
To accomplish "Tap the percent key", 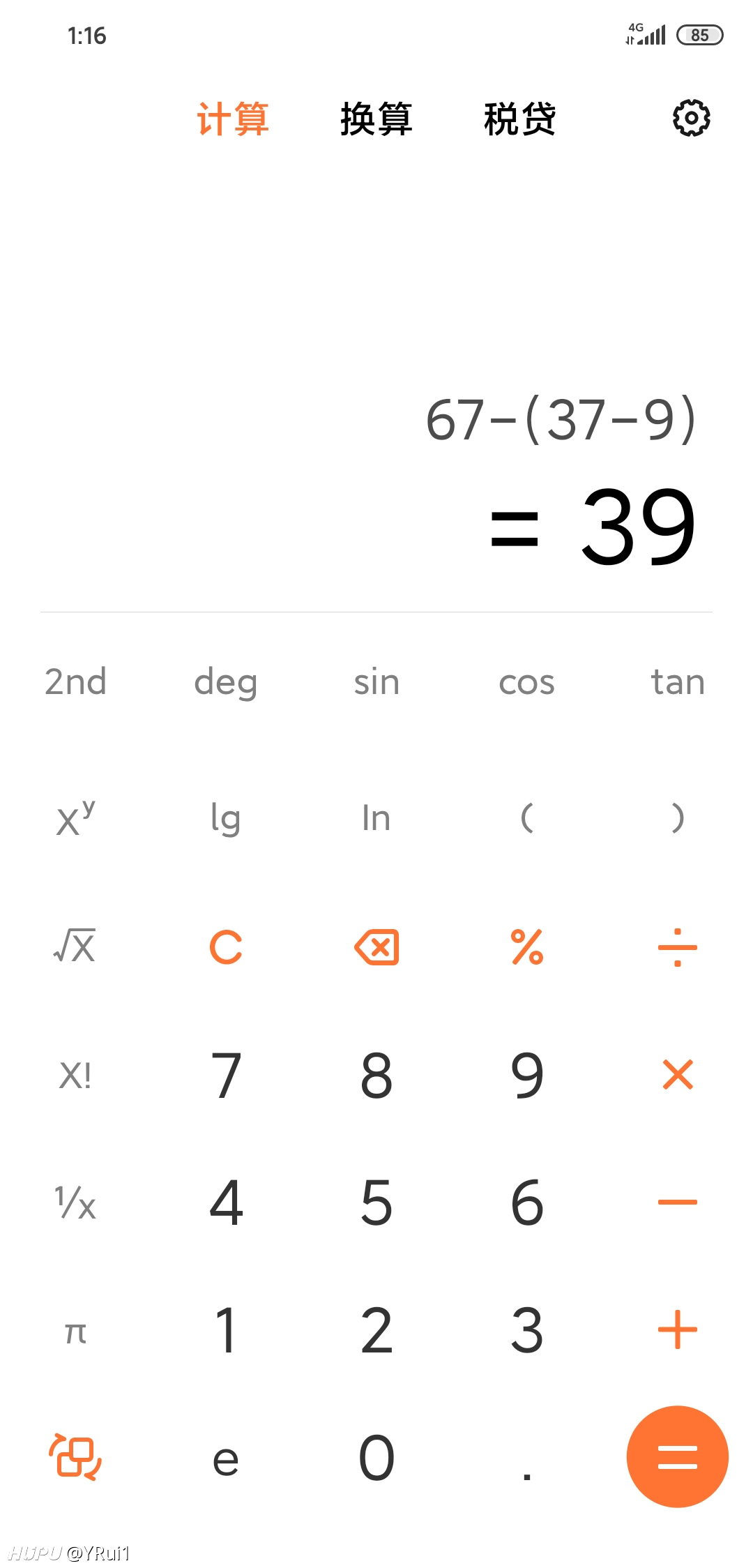I will click(527, 947).
